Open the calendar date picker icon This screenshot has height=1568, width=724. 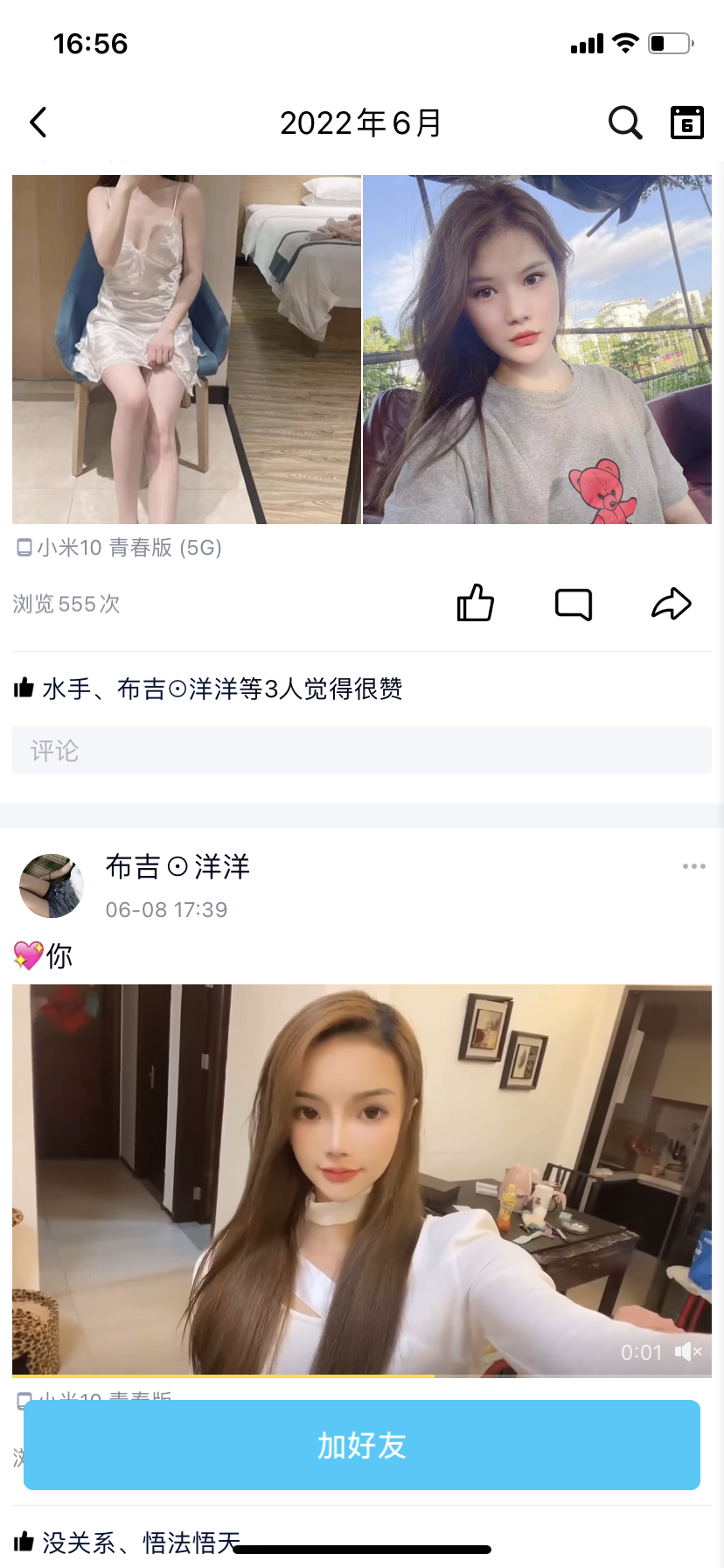[687, 122]
